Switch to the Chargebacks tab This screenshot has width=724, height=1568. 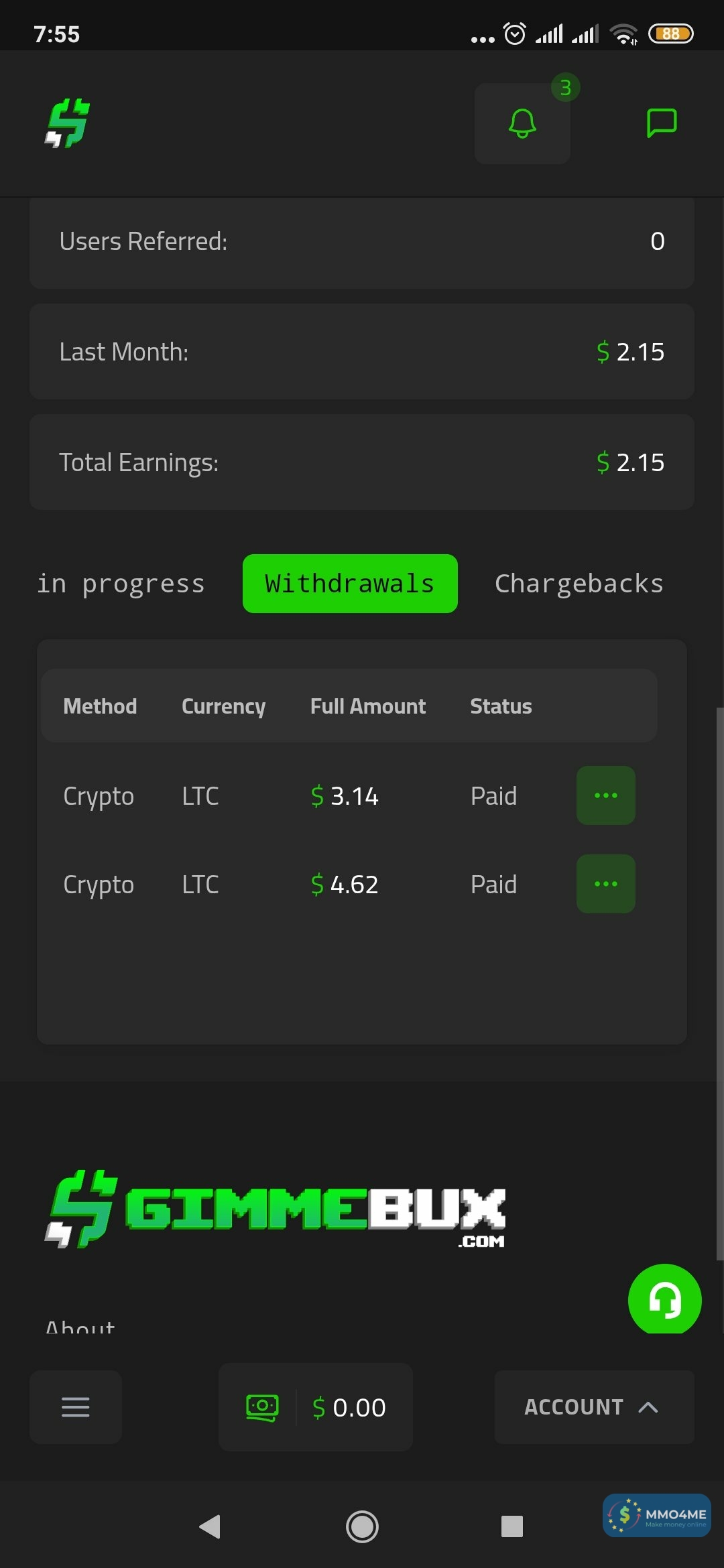(579, 584)
